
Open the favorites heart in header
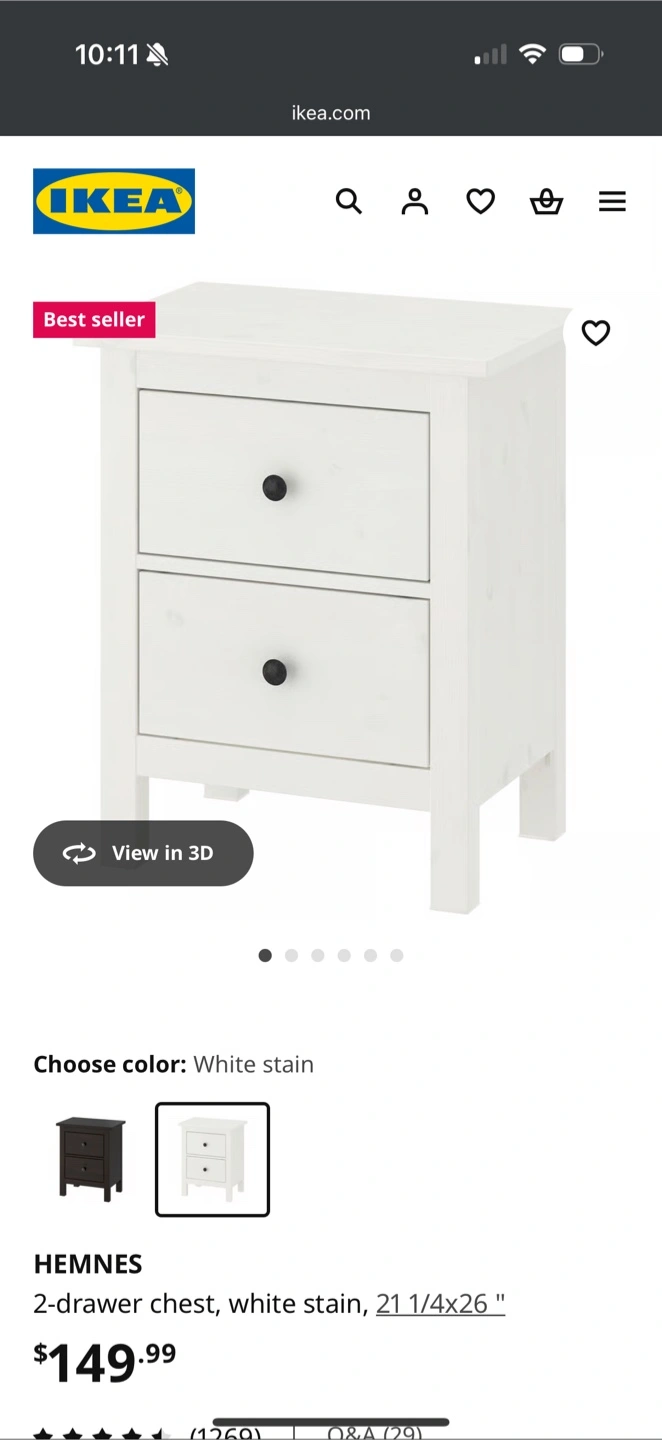[x=481, y=201]
